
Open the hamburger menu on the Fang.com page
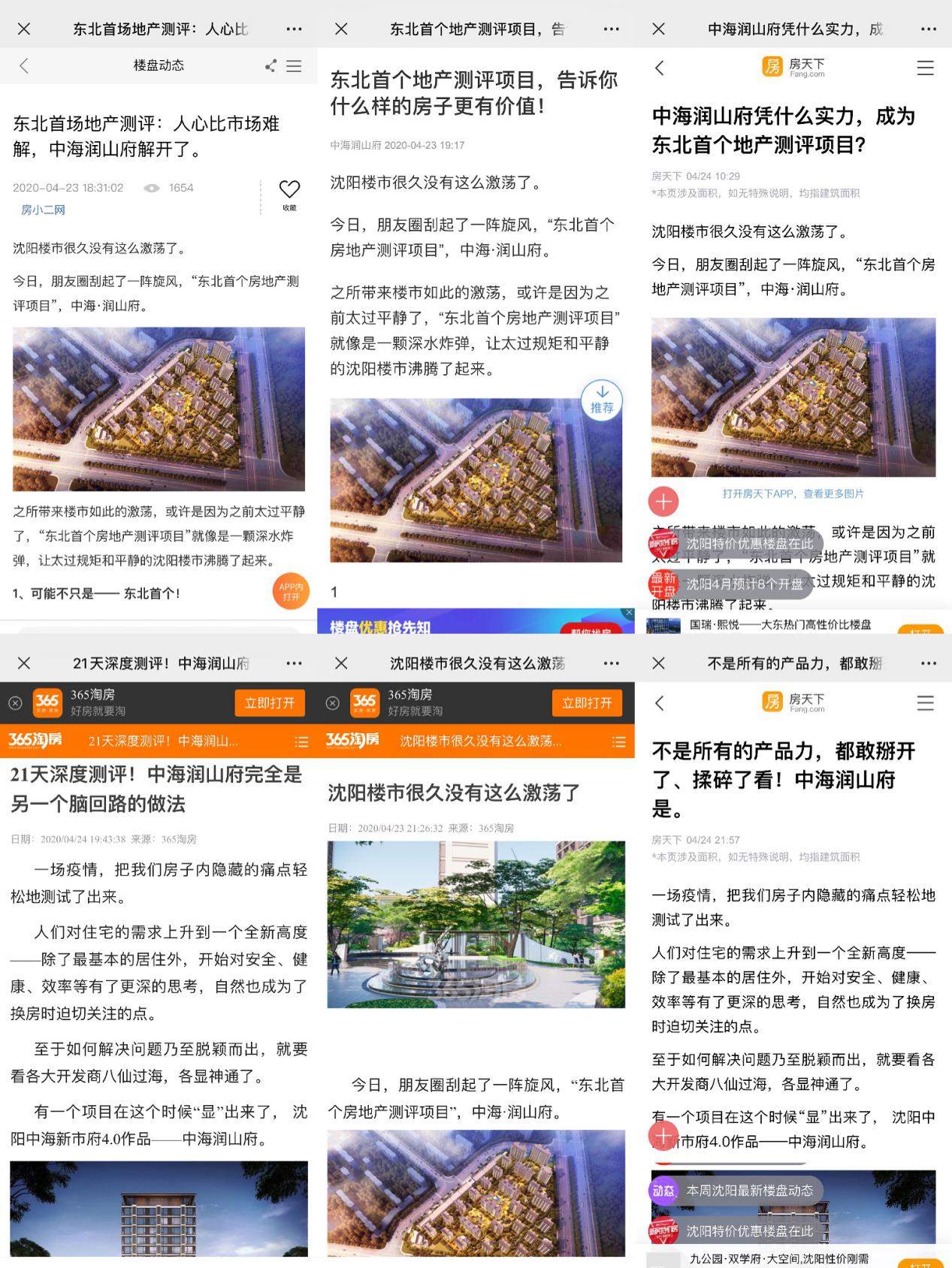pos(925,68)
